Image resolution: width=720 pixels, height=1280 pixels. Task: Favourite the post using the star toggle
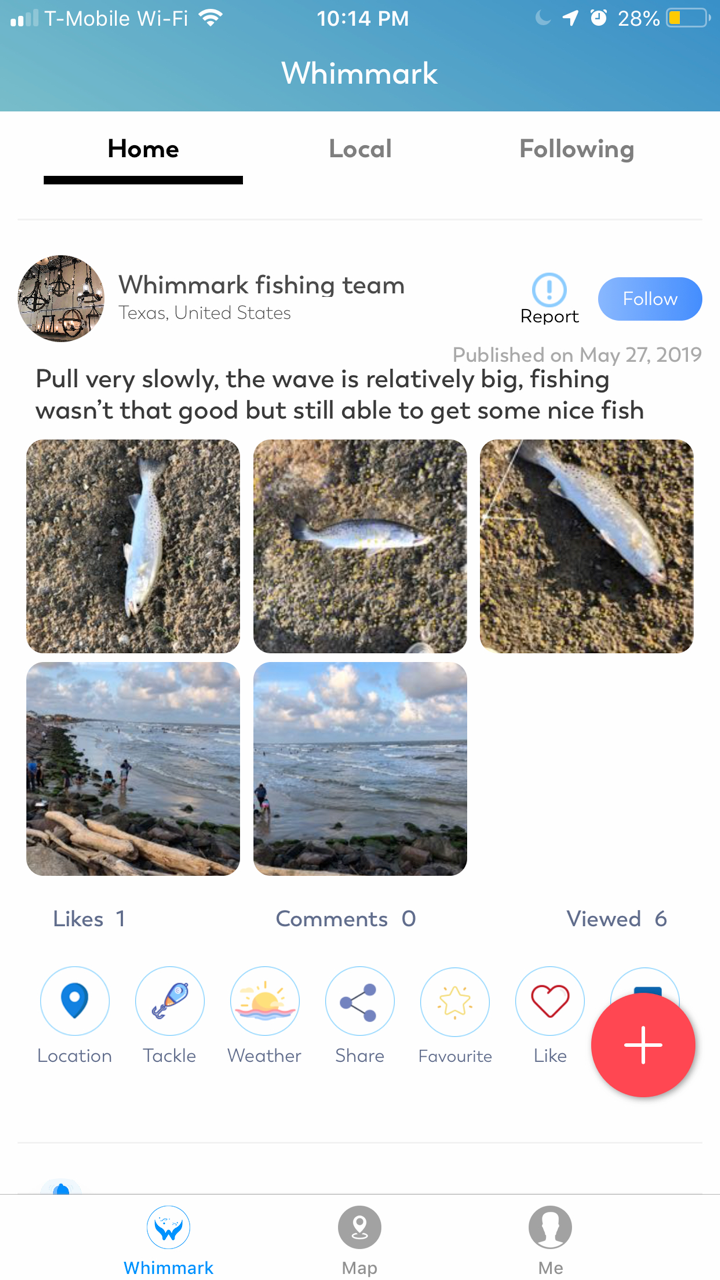click(455, 1000)
